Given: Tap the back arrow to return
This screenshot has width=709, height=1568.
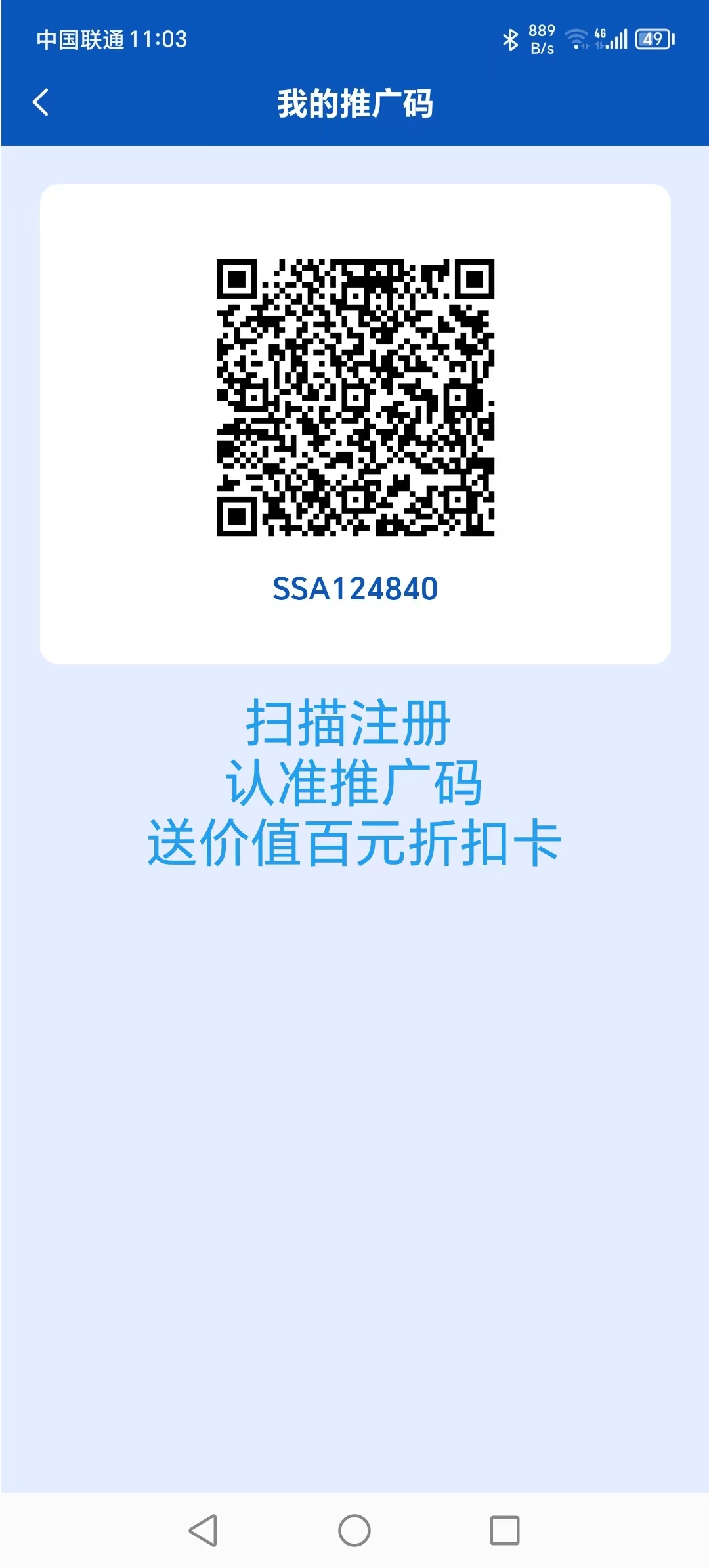Looking at the screenshot, I should pyautogui.click(x=41, y=102).
